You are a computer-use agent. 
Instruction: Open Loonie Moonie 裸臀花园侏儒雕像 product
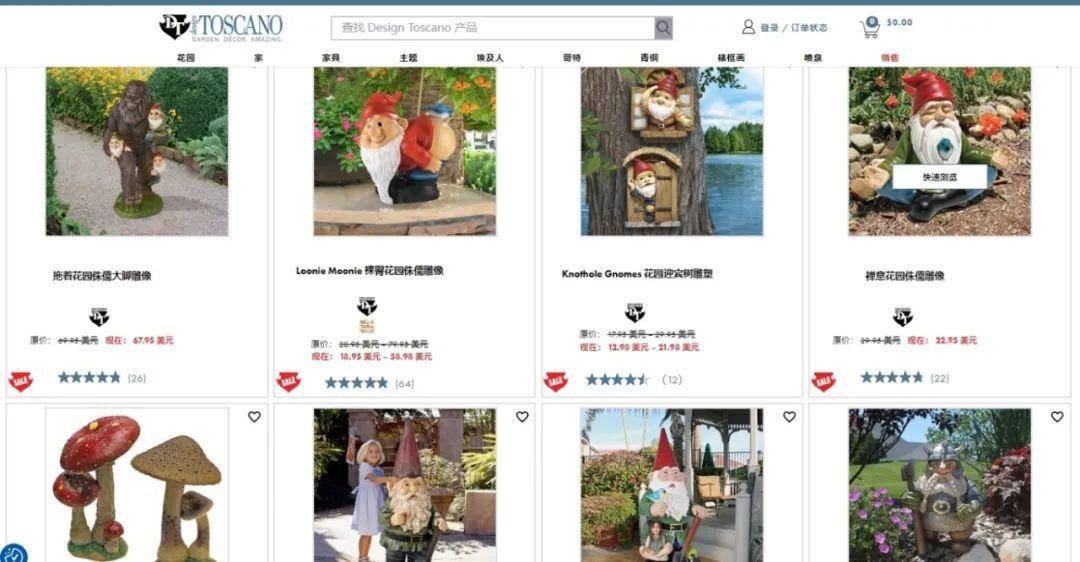click(369, 271)
